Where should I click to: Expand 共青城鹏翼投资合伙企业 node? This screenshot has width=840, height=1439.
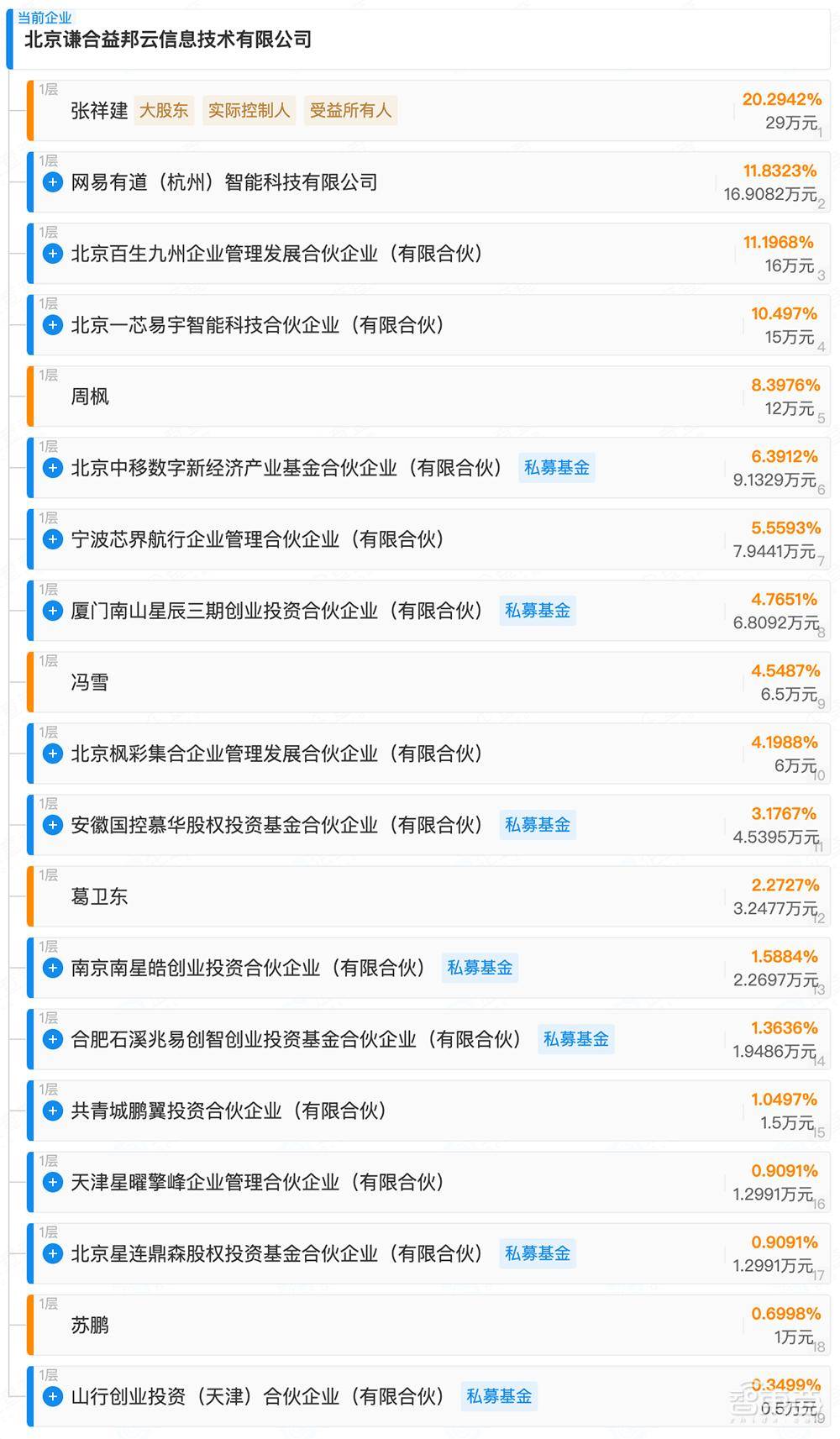(x=53, y=1111)
